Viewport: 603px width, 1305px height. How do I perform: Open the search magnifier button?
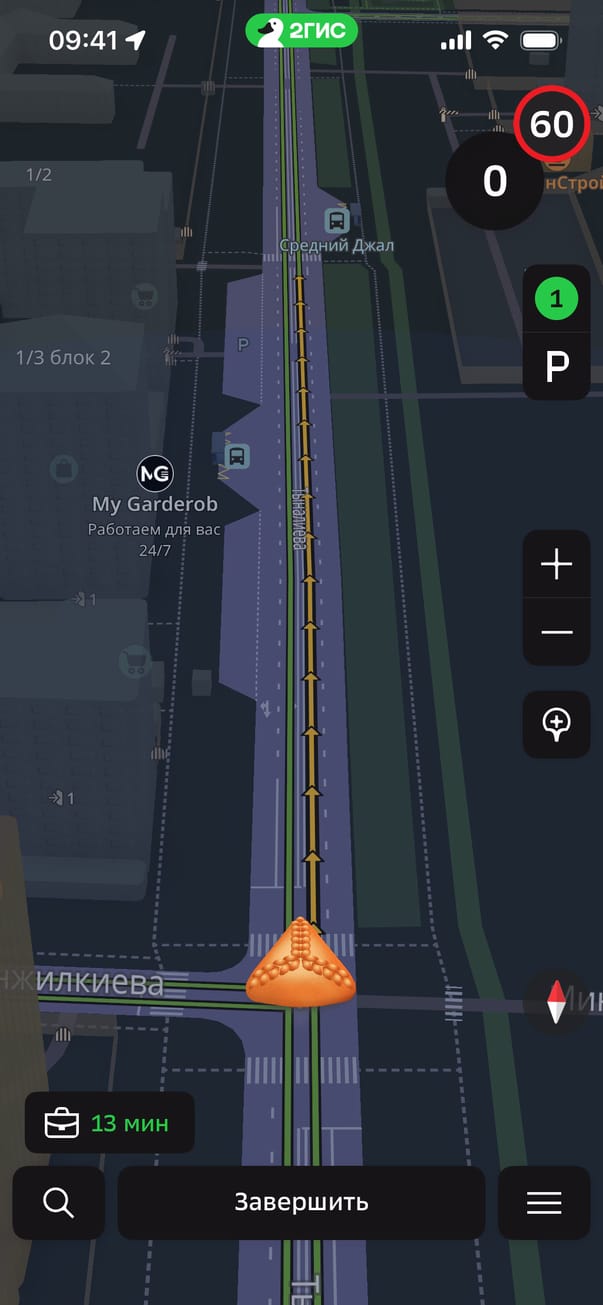tap(59, 1202)
